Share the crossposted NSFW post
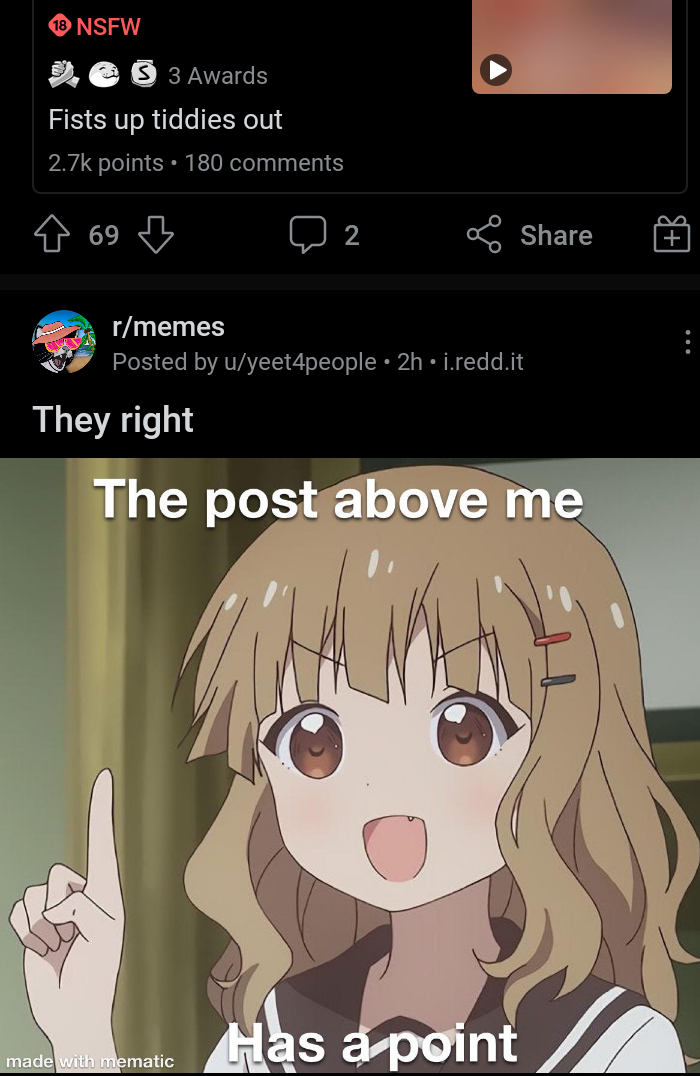The image size is (700, 1076). 530,235
